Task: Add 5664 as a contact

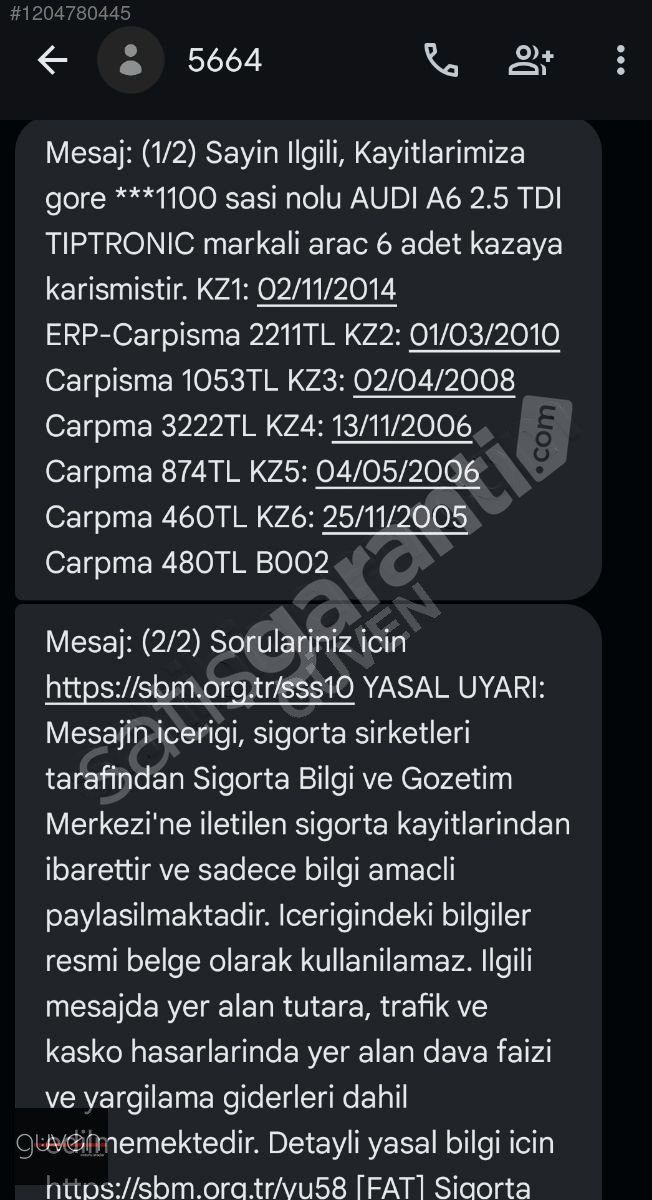Action: (530, 61)
